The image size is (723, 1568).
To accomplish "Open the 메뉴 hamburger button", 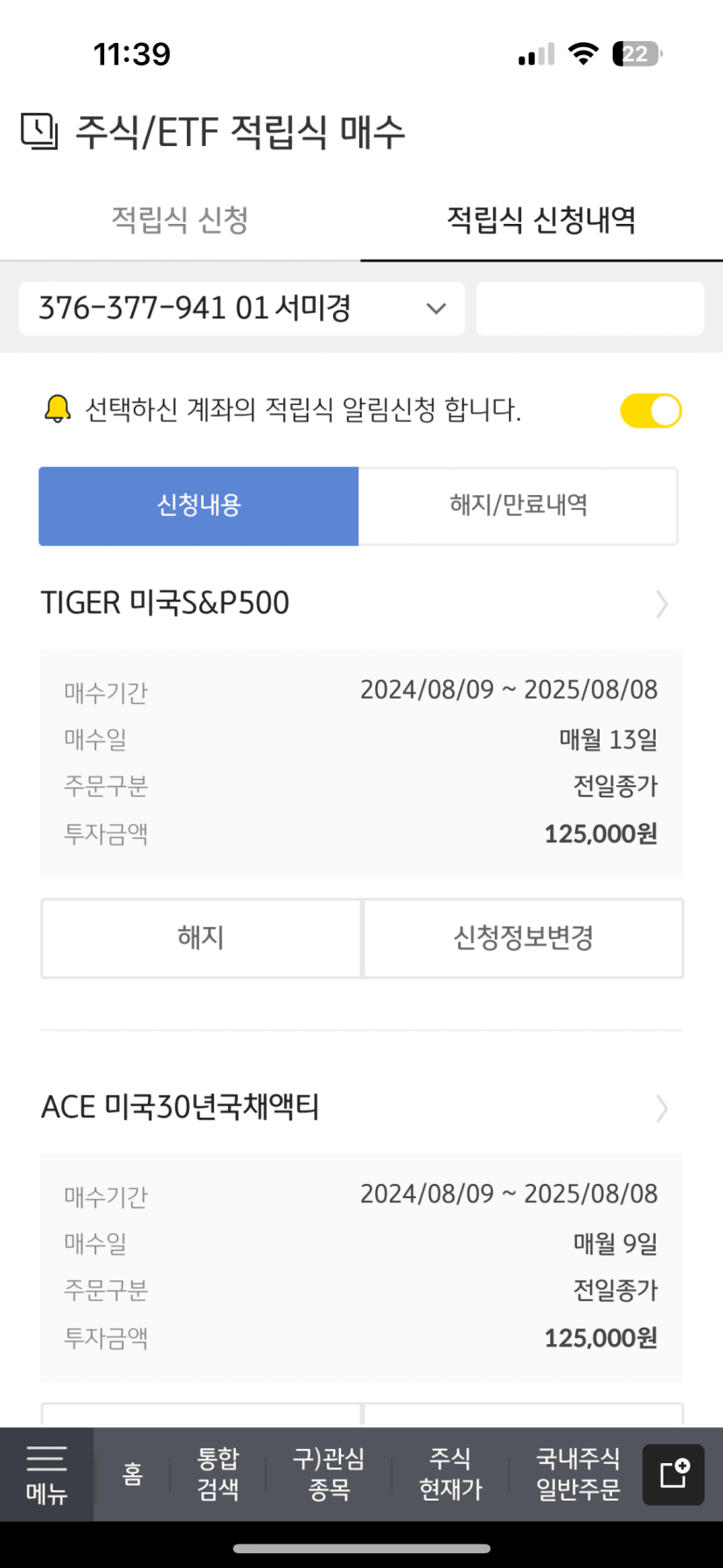I will pos(46,1474).
